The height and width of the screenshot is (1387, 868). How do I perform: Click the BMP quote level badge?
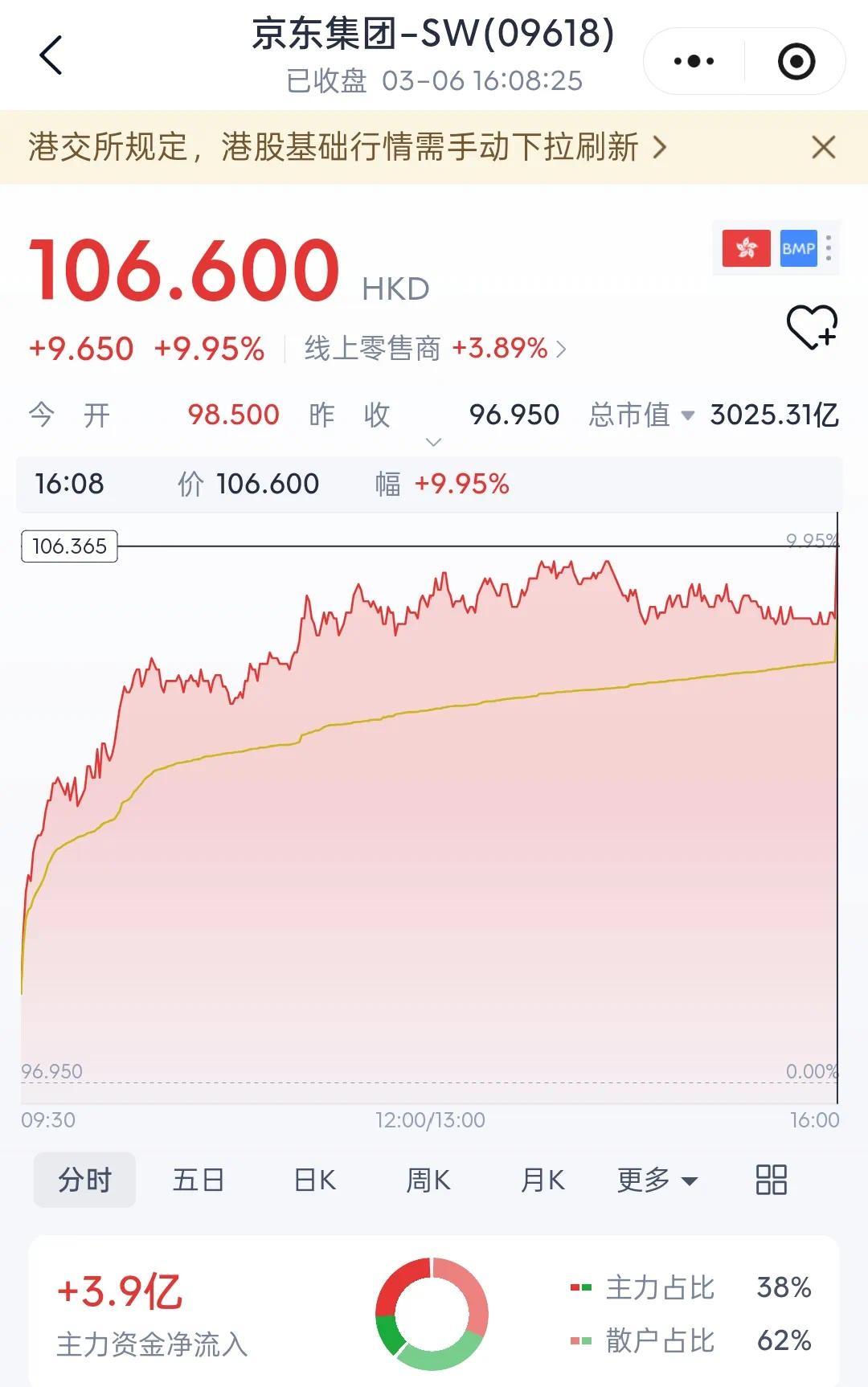coord(797,249)
